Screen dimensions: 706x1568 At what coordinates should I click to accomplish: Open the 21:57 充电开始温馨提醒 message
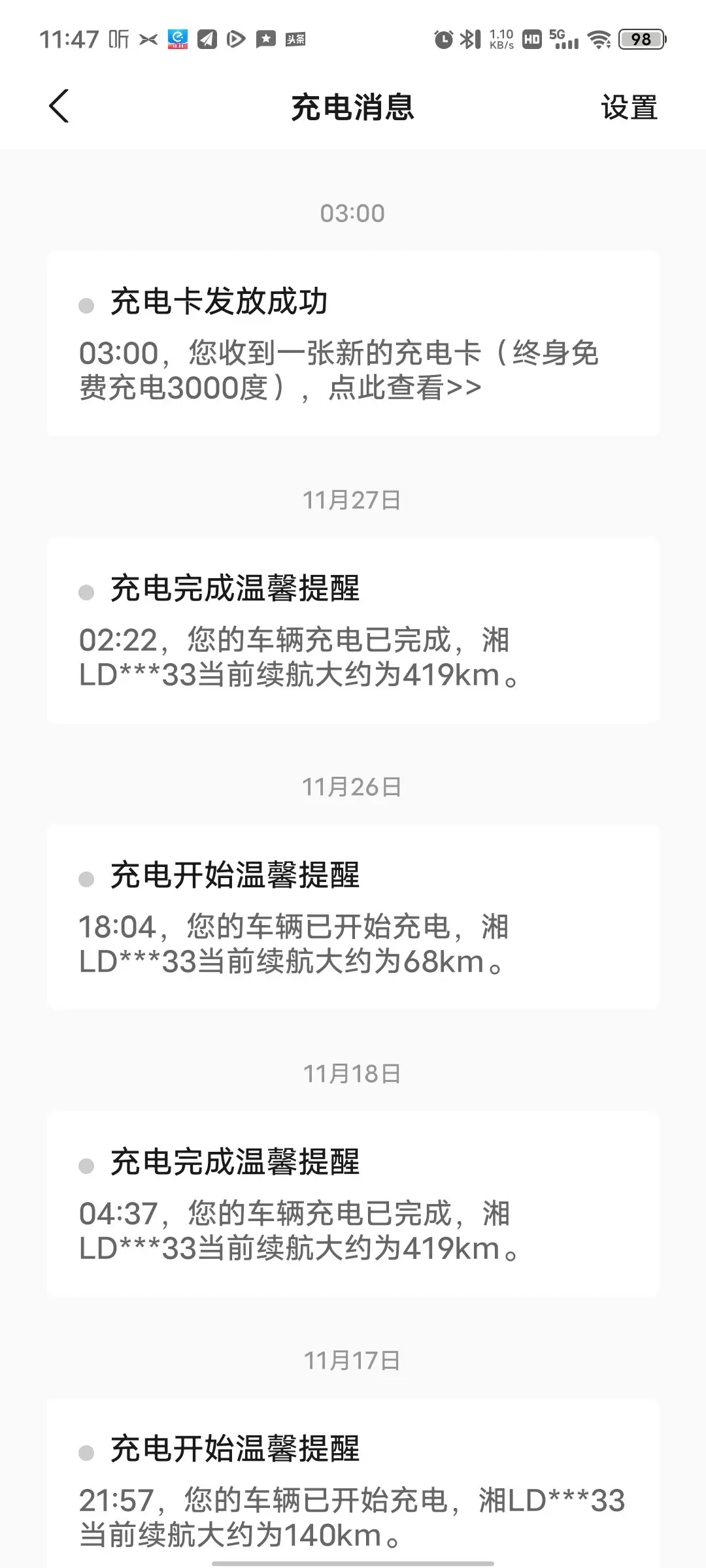[x=353, y=1483]
